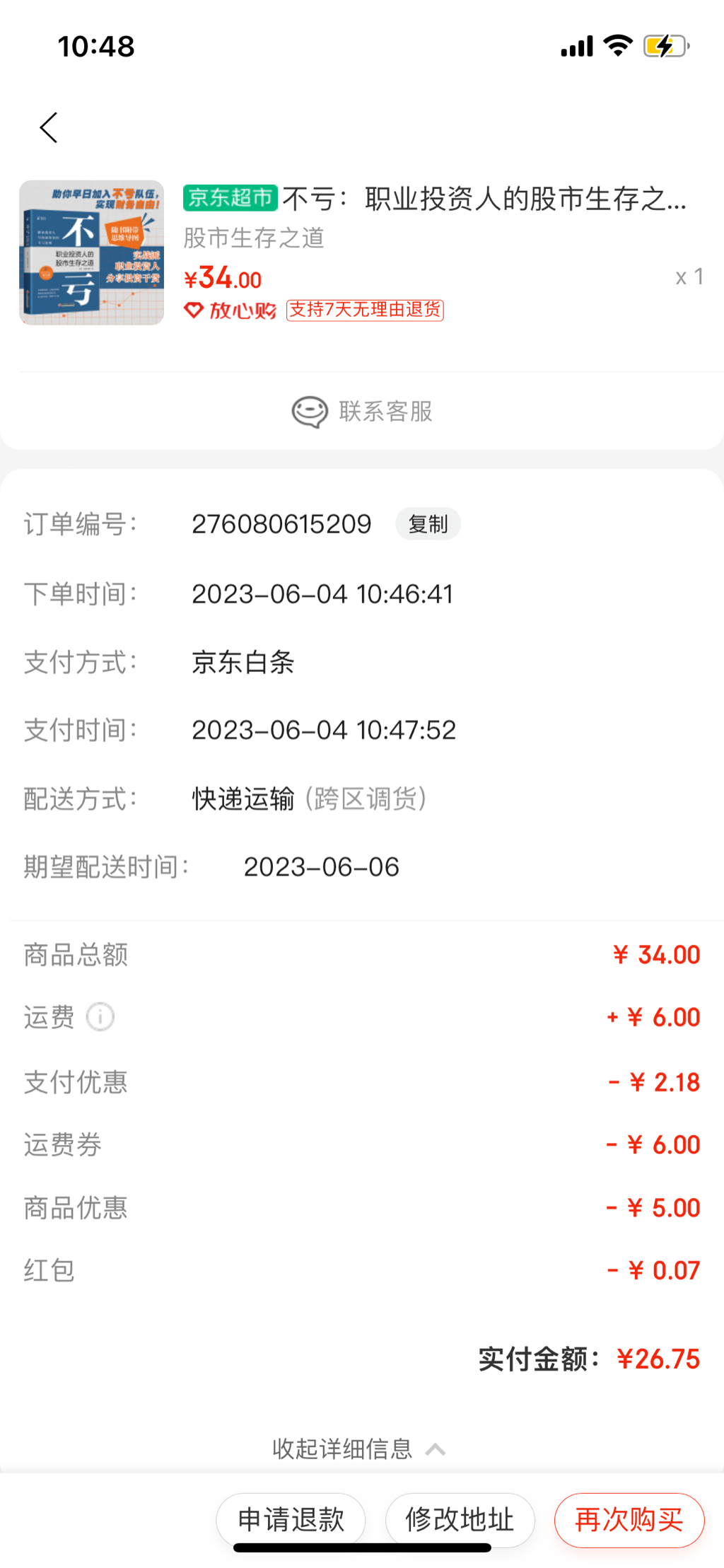
Task: Buy again with 再次购买
Action: click(629, 1519)
